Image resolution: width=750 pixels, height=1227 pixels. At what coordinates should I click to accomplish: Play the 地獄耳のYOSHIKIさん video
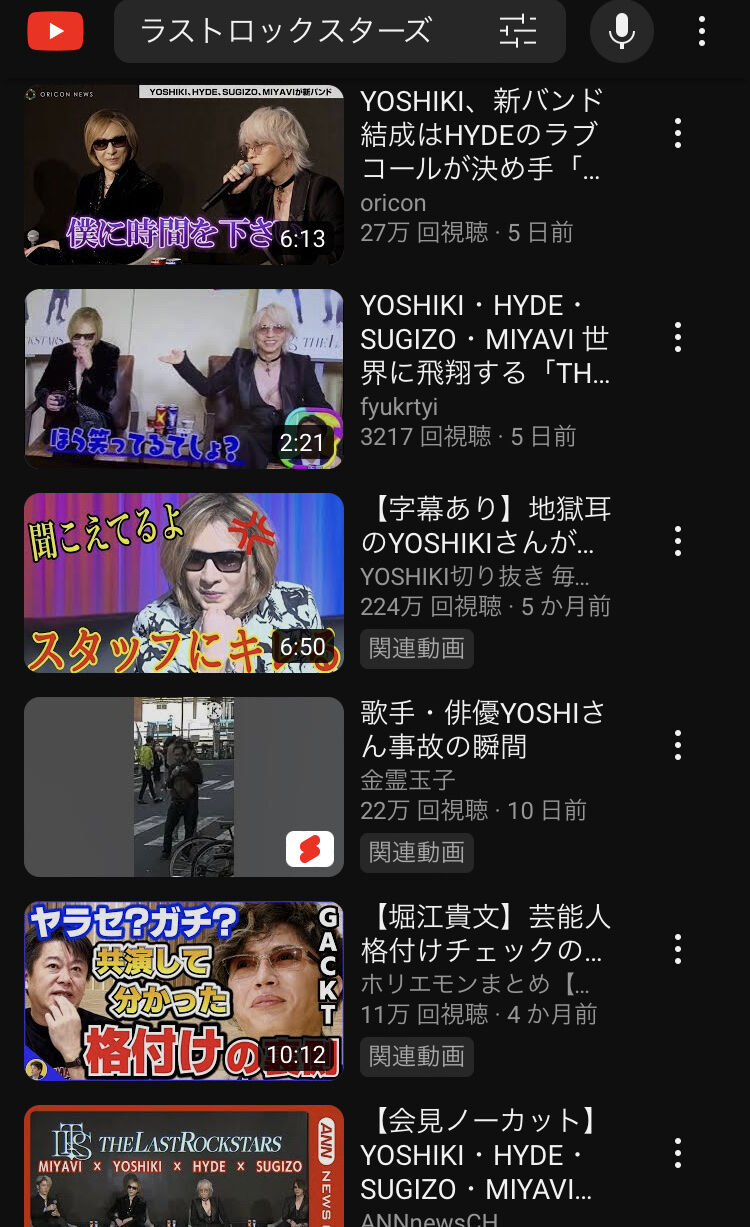[184, 583]
